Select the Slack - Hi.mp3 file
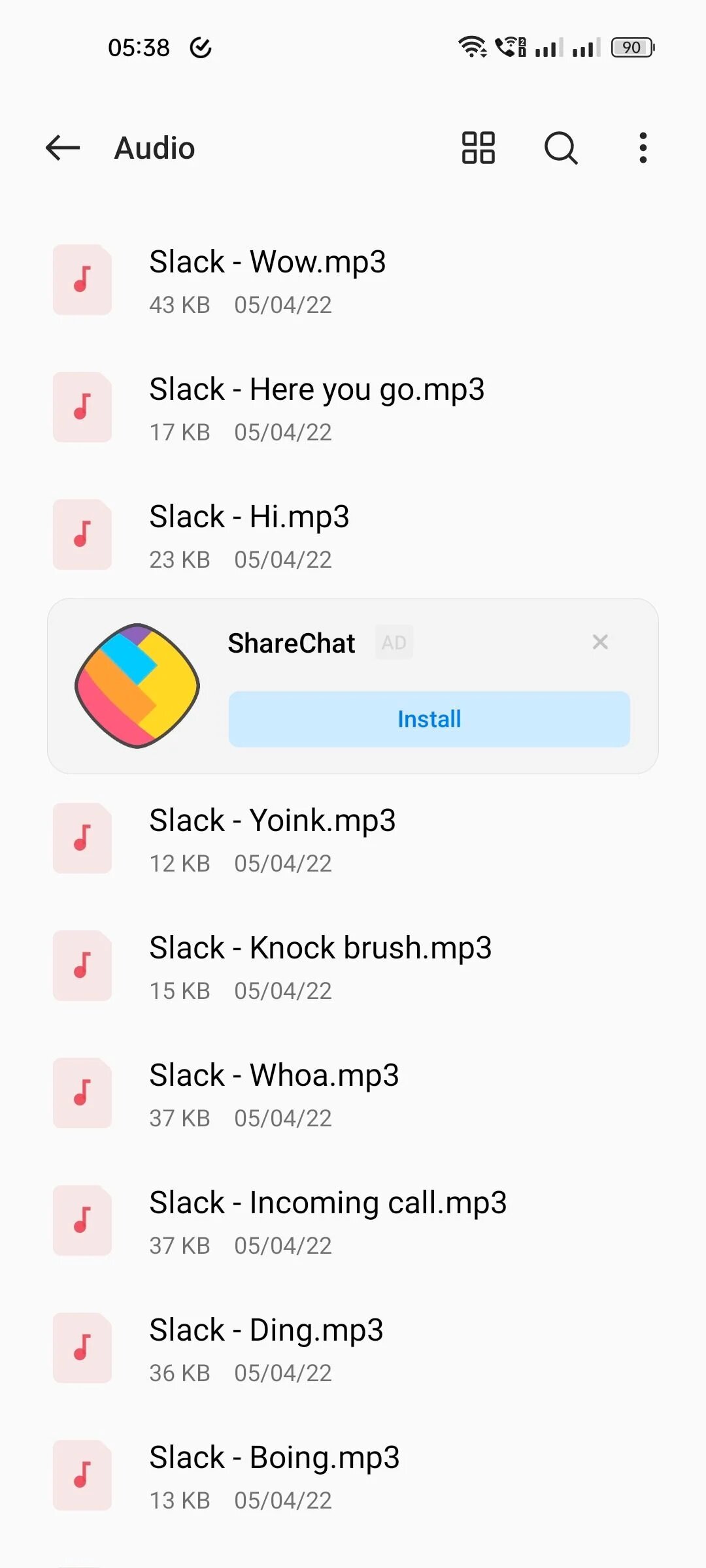 pyautogui.click(x=353, y=535)
